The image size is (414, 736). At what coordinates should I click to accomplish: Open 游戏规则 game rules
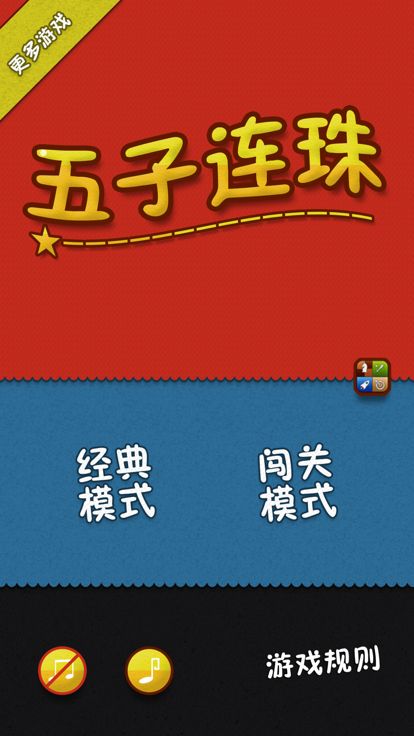(x=323, y=662)
